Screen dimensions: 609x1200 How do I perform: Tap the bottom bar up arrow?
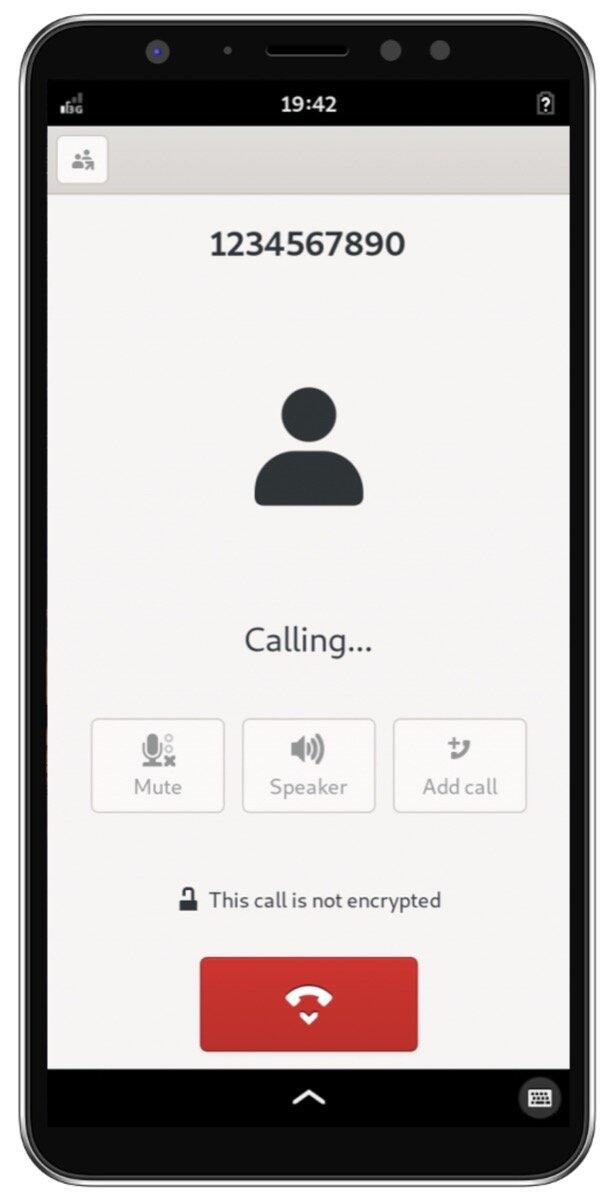[x=308, y=1098]
